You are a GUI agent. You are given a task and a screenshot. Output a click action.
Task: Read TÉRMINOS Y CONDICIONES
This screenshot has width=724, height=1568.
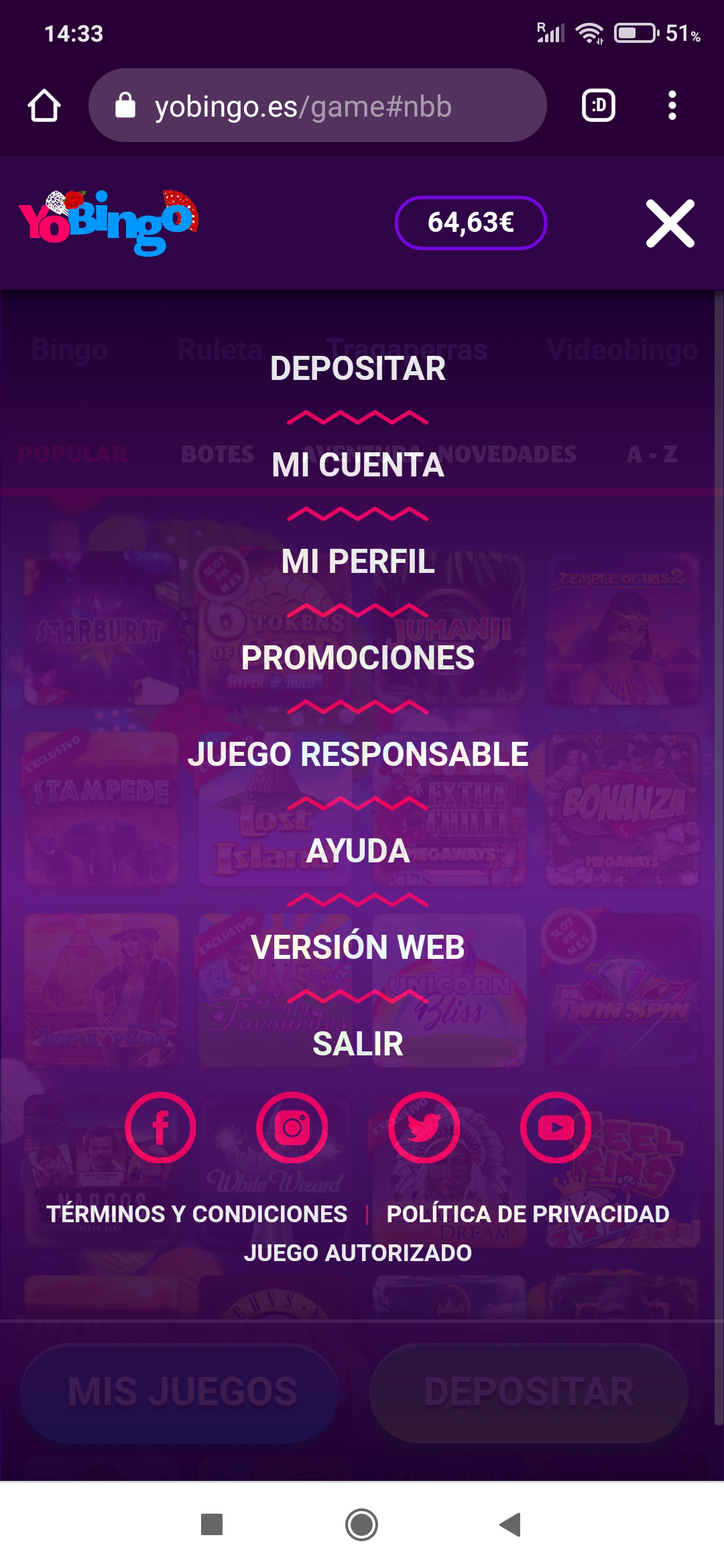[x=197, y=1214]
